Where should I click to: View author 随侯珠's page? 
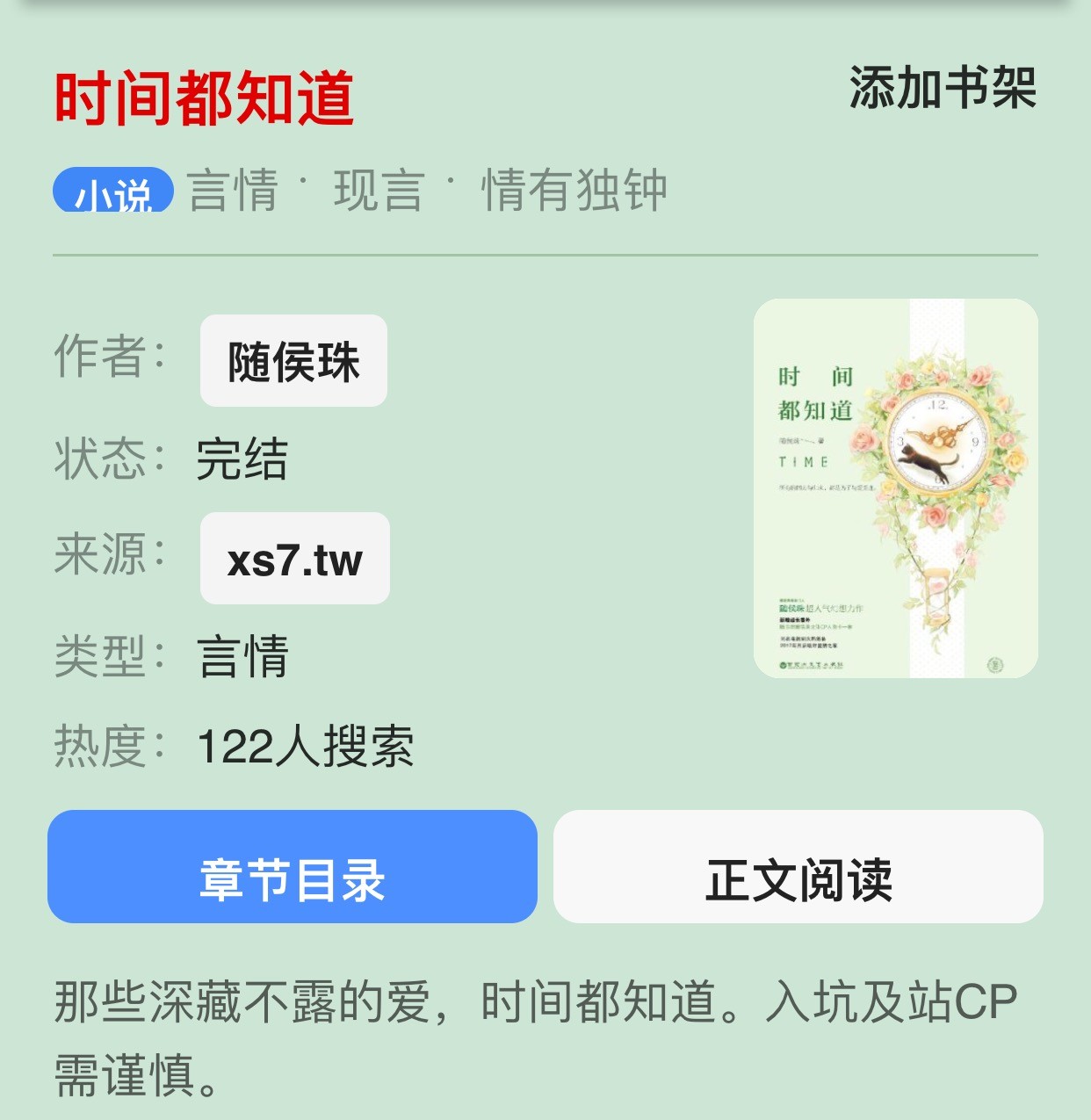coord(293,361)
